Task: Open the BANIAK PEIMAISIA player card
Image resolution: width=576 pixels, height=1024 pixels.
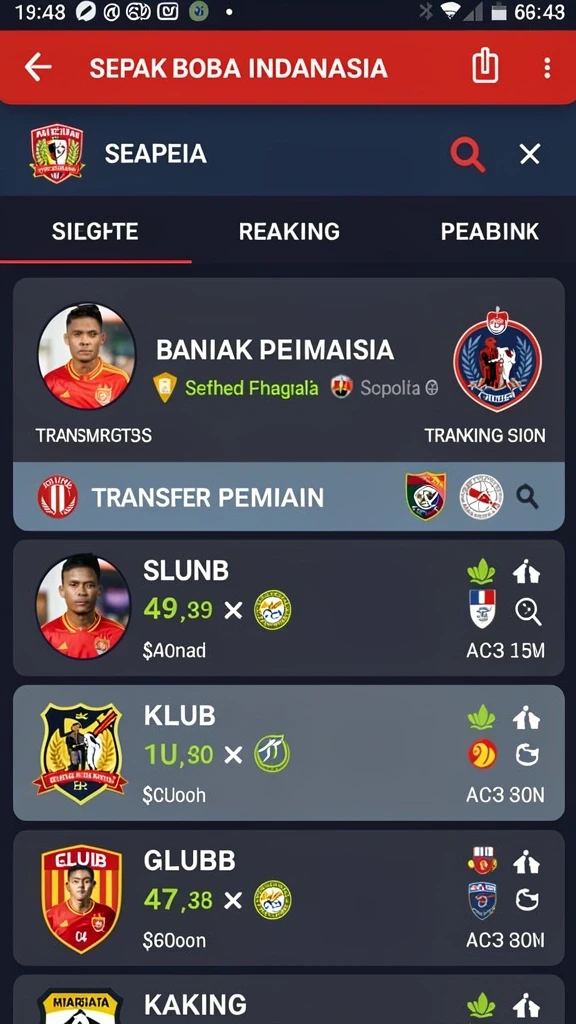Action: 289,370
